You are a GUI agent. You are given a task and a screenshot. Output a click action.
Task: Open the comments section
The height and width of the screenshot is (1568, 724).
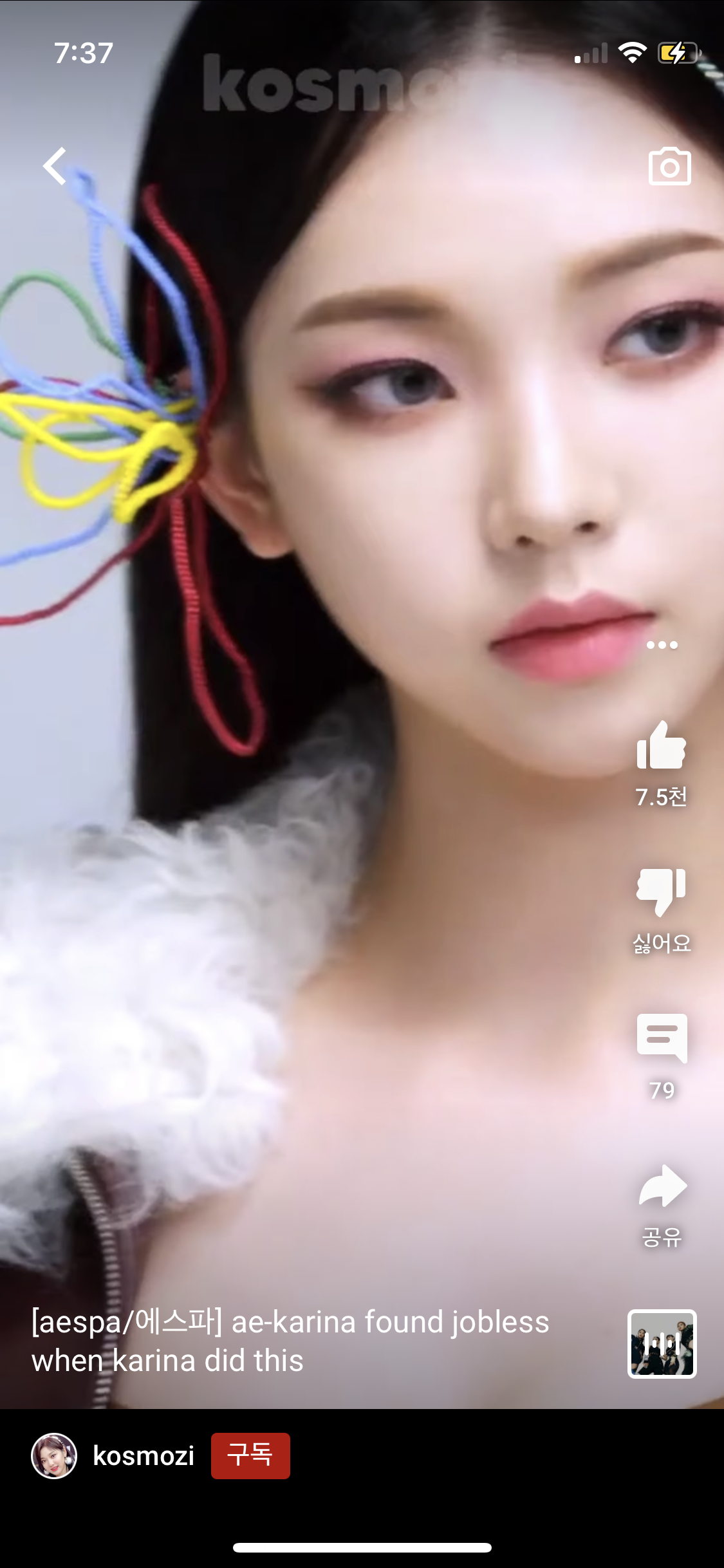[x=662, y=1038]
